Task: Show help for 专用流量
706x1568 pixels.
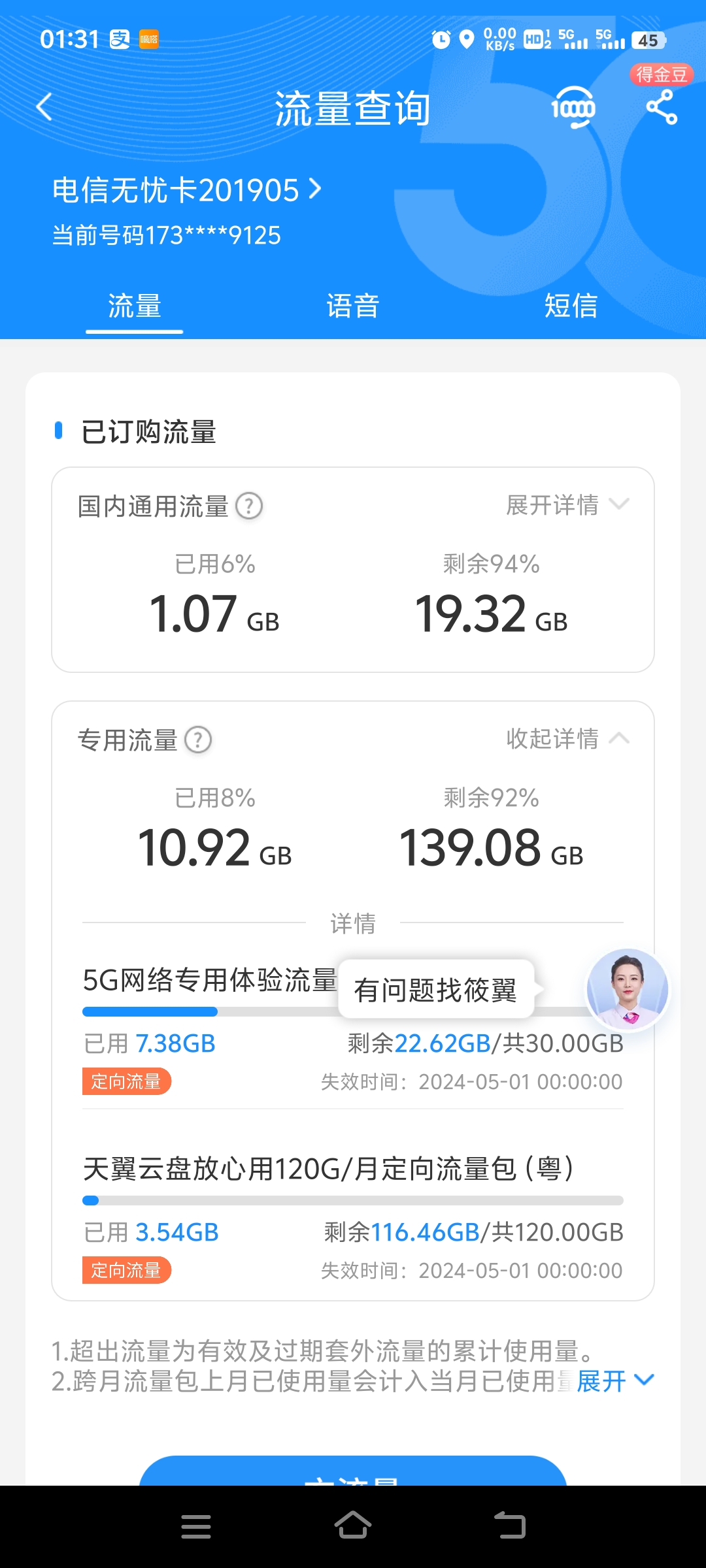Action: click(x=198, y=740)
